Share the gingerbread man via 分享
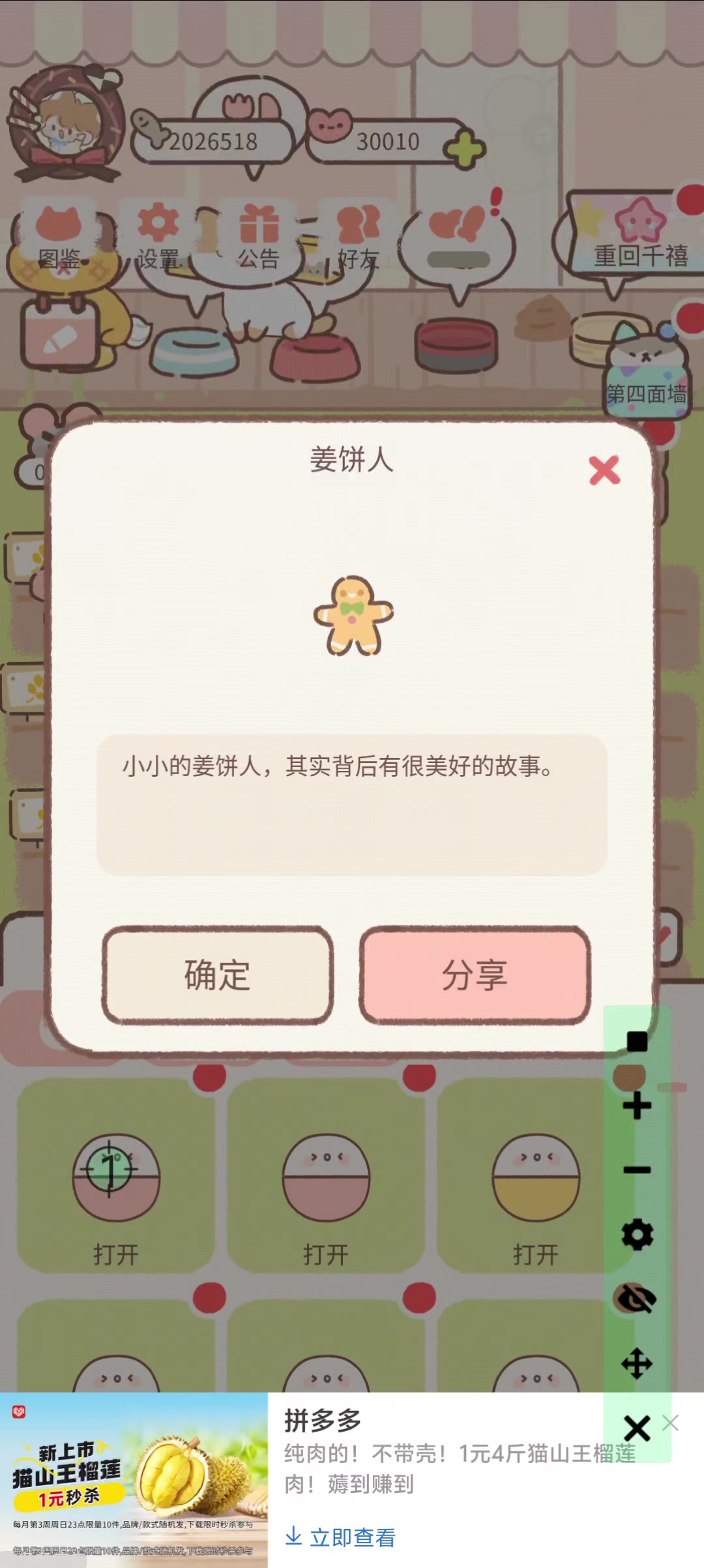Image resolution: width=704 pixels, height=1568 pixels. (475, 975)
